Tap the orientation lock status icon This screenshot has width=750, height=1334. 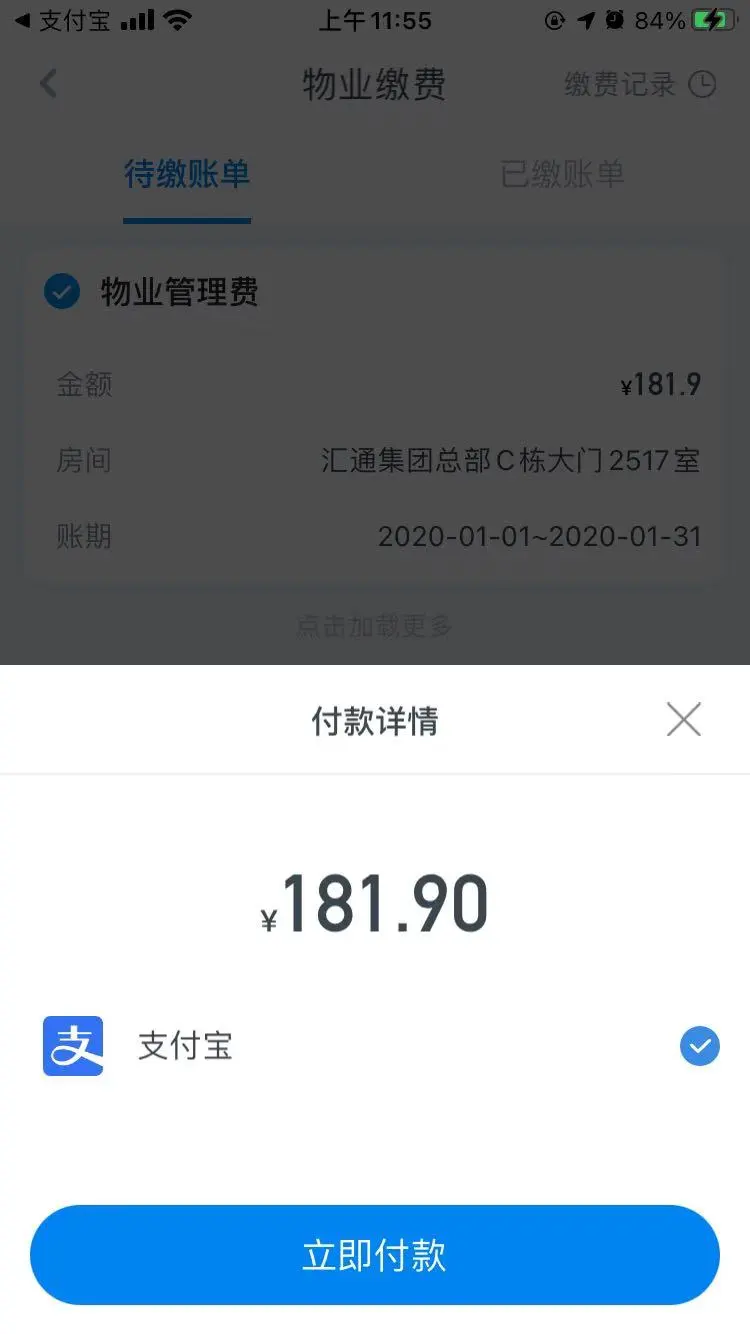tap(554, 20)
